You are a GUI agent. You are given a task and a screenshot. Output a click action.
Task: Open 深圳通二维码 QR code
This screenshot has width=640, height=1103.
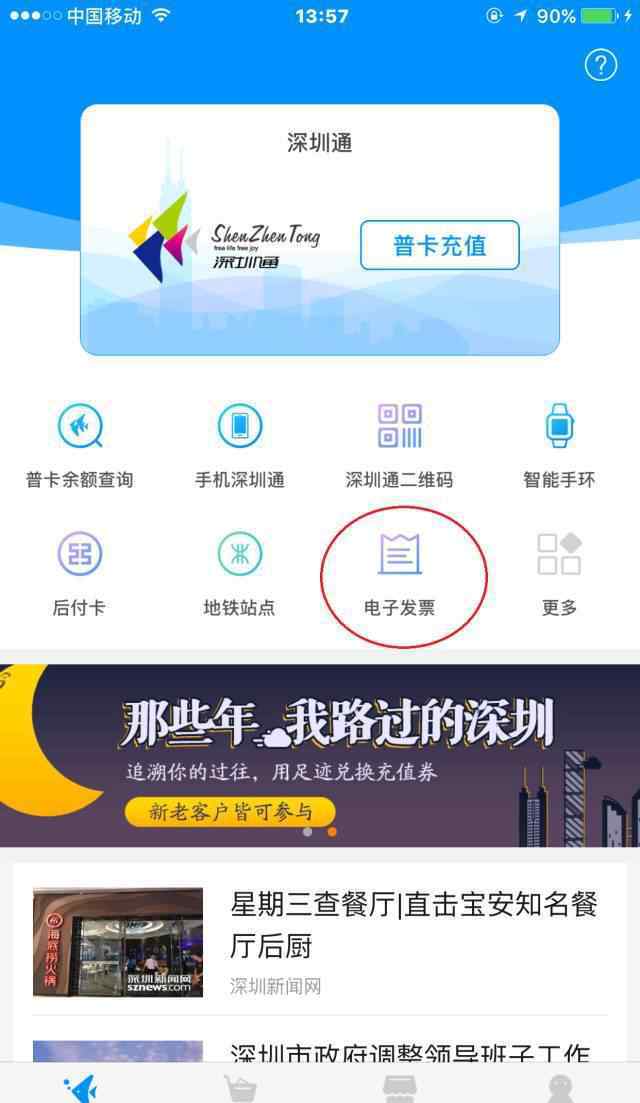(399, 445)
